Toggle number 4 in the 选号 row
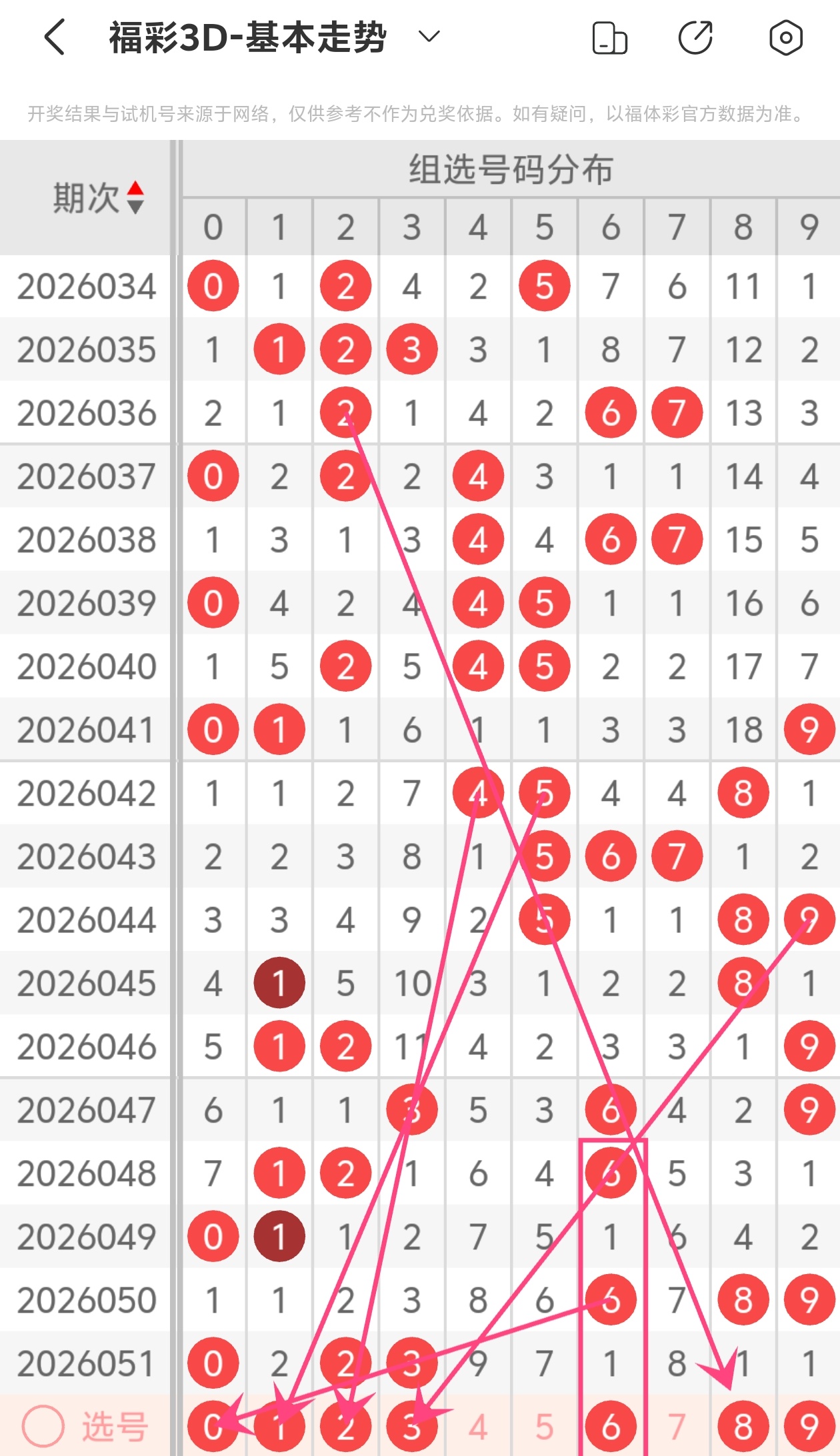Viewport: 840px width, 1456px height. pos(478,1427)
